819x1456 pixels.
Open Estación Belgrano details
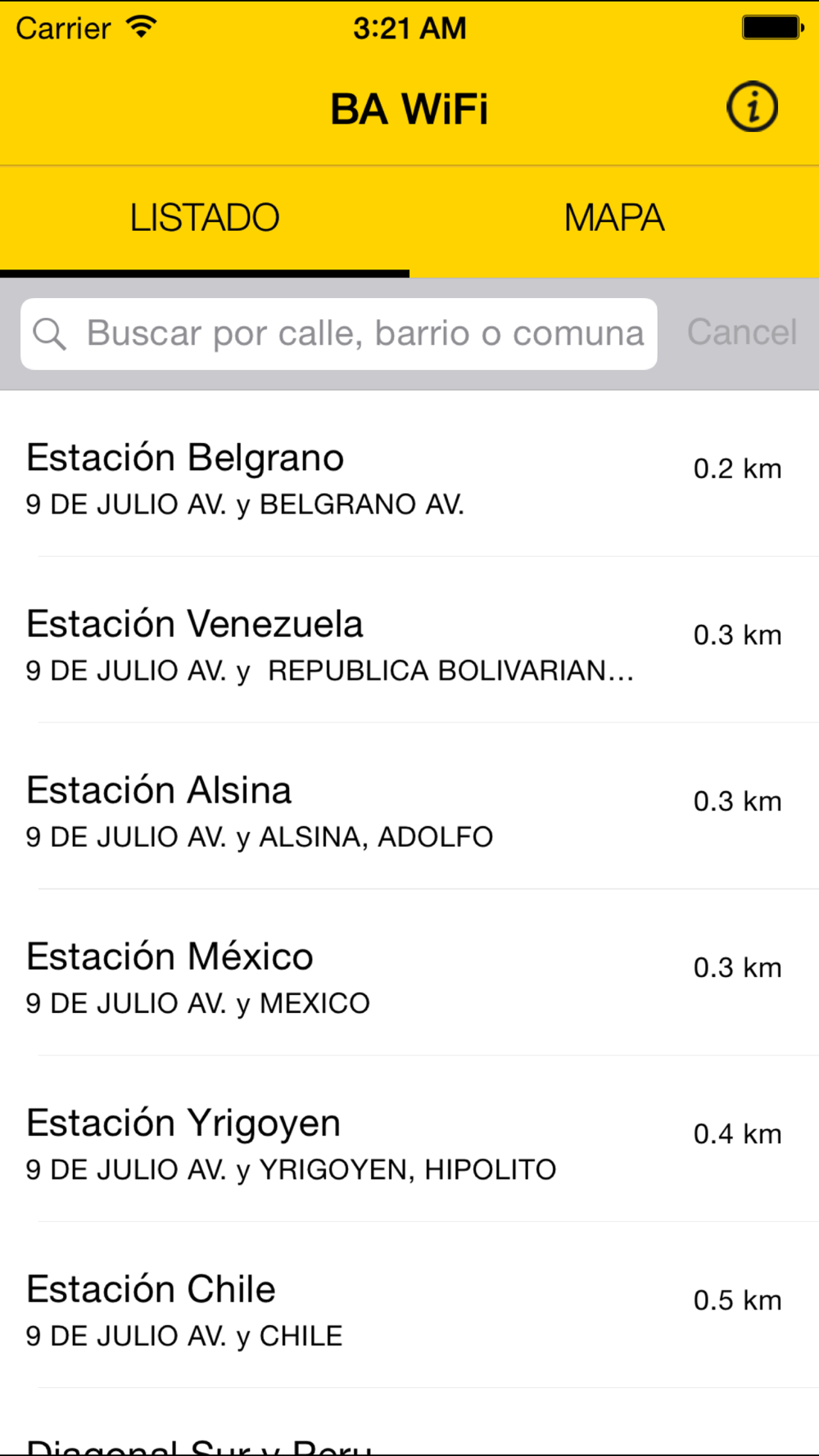pos(409,474)
